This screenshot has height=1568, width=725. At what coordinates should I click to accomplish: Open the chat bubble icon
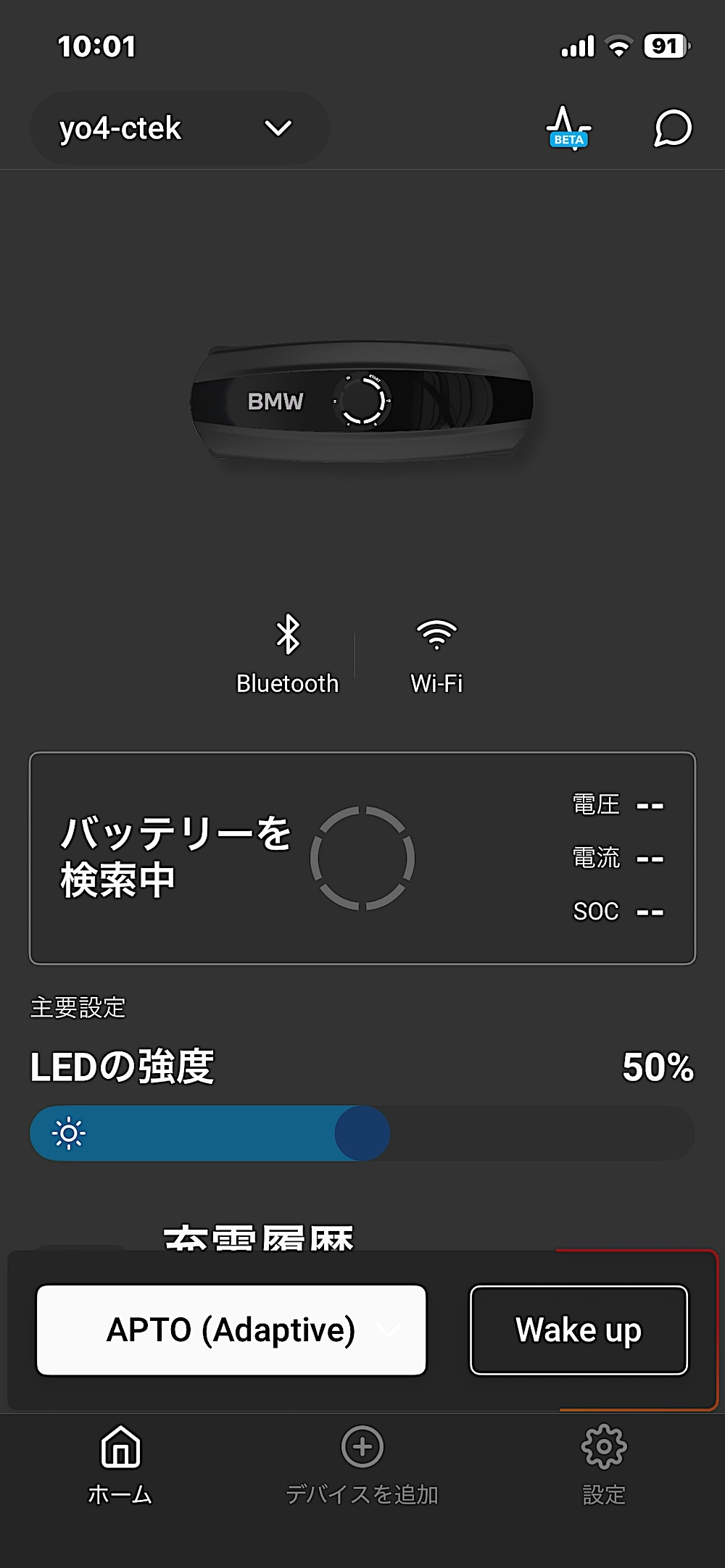673,128
